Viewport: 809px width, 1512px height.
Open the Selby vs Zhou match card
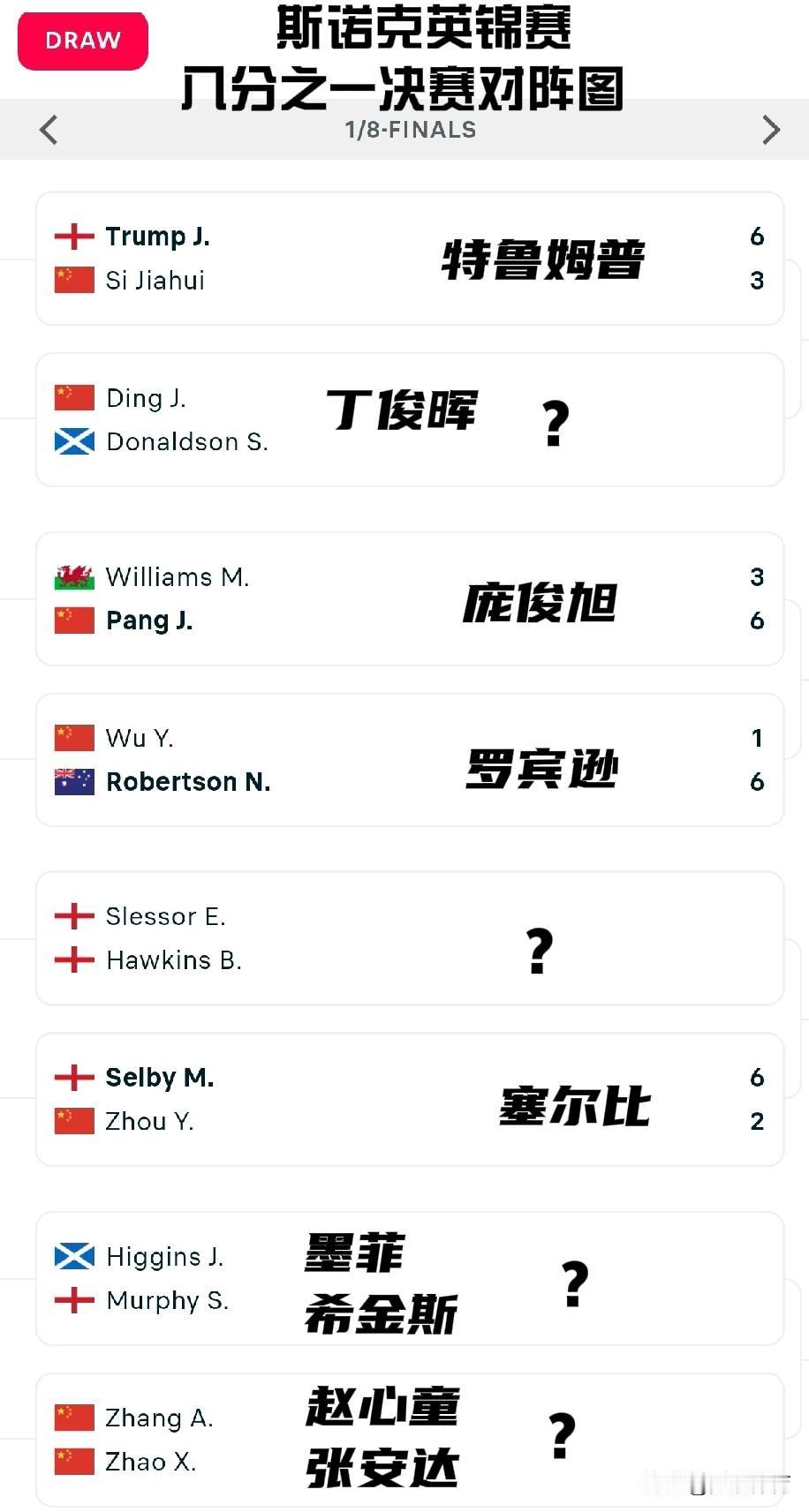point(409,1099)
